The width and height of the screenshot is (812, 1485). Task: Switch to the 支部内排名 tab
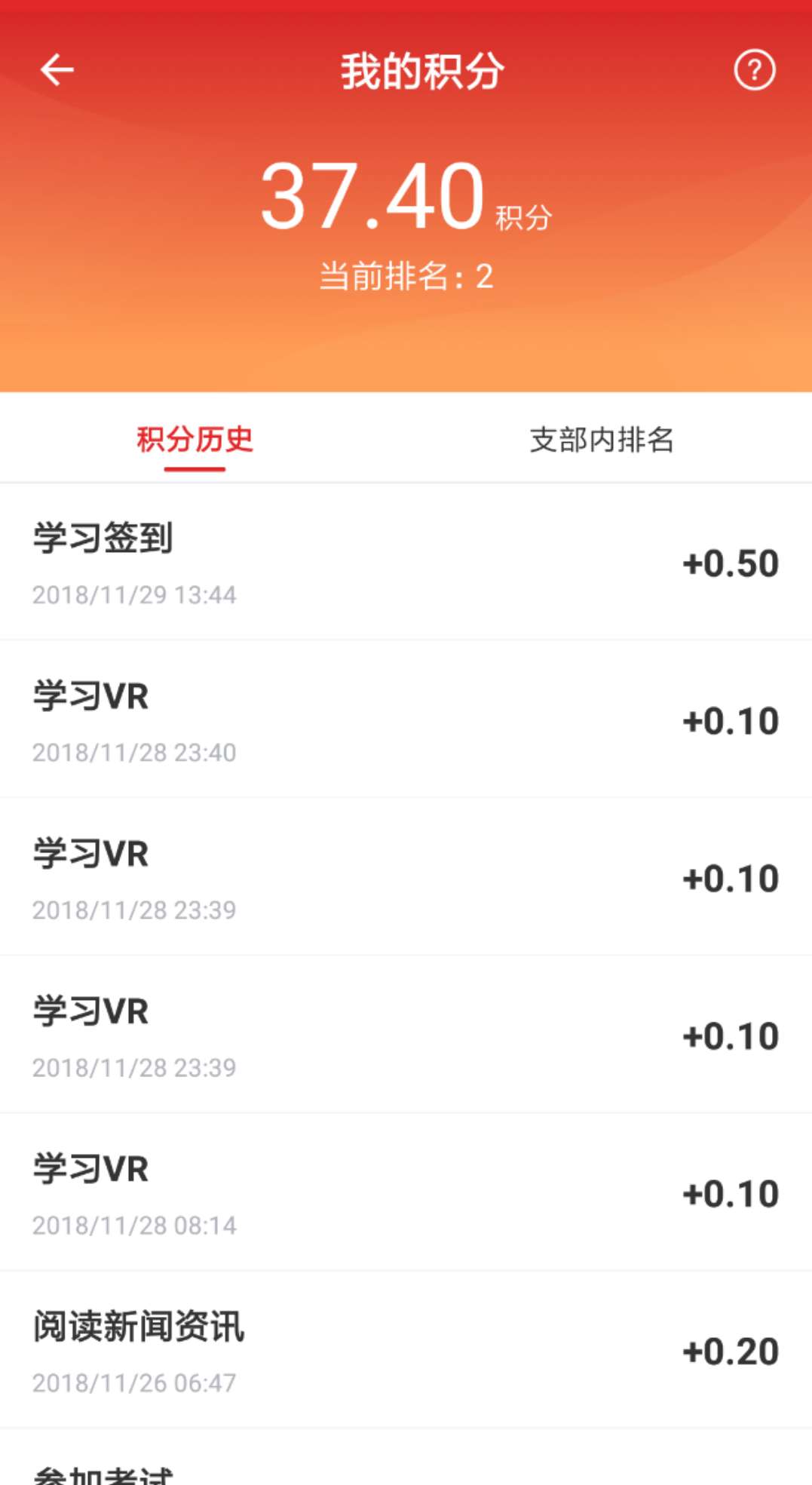[601, 439]
